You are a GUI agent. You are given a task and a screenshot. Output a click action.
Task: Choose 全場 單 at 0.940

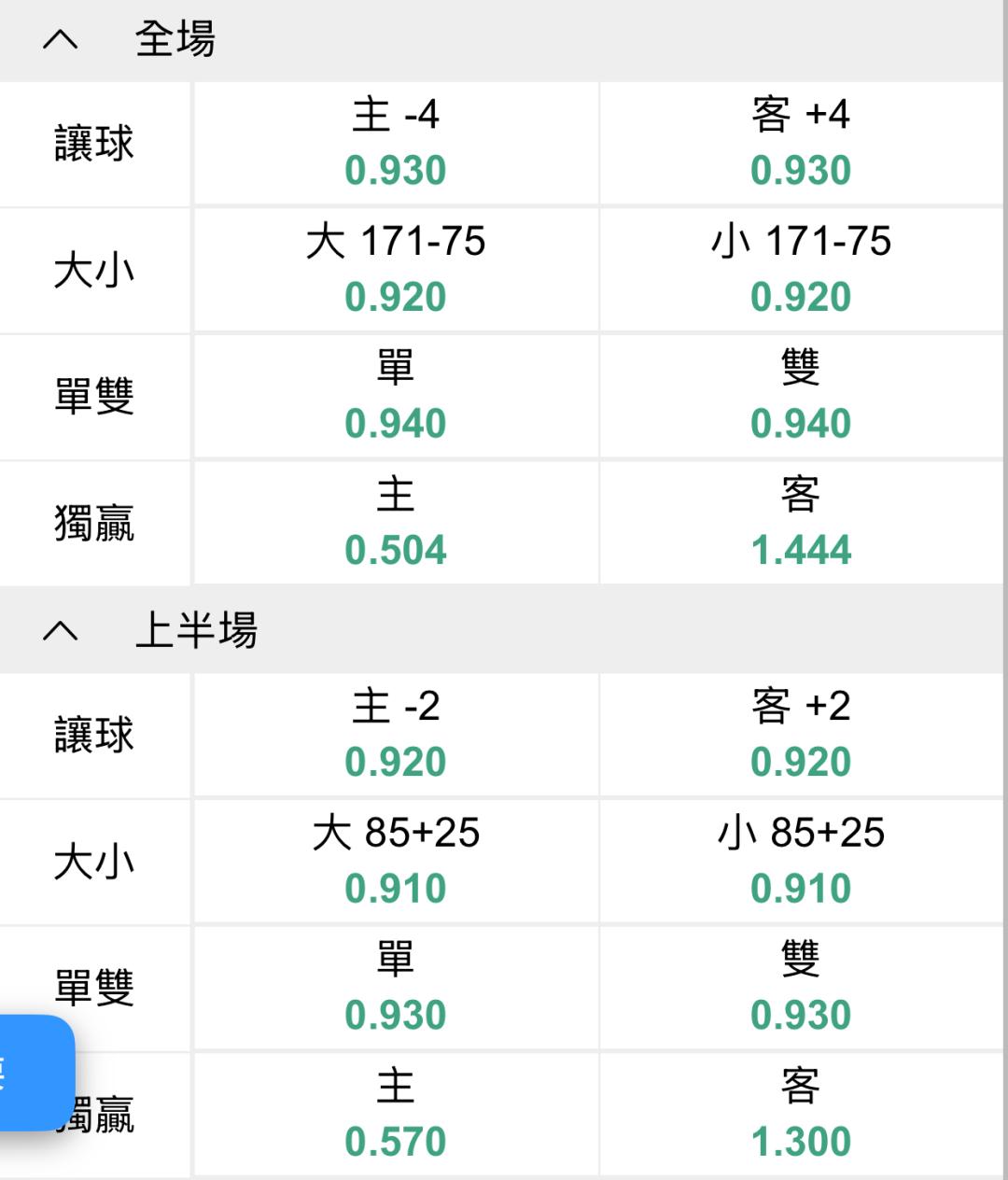pyautogui.click(x=396, y=396)
